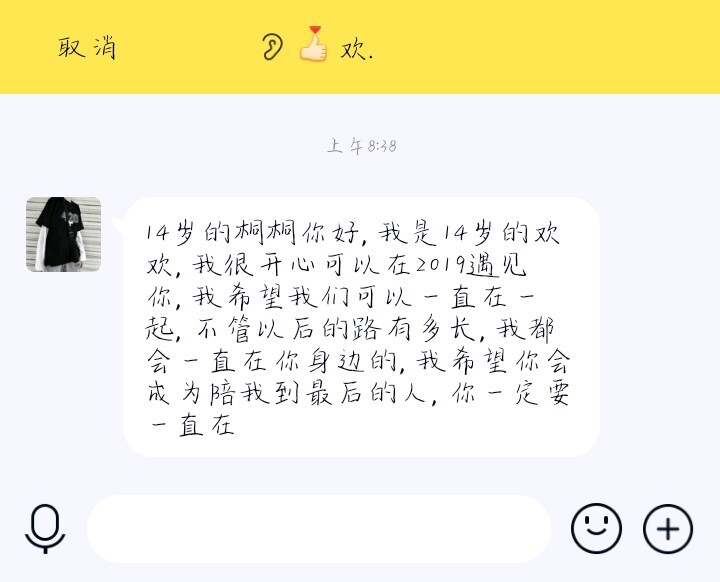Tap 取消 to cancel
This screenshot has width=720, height=582.
[86, 47]
